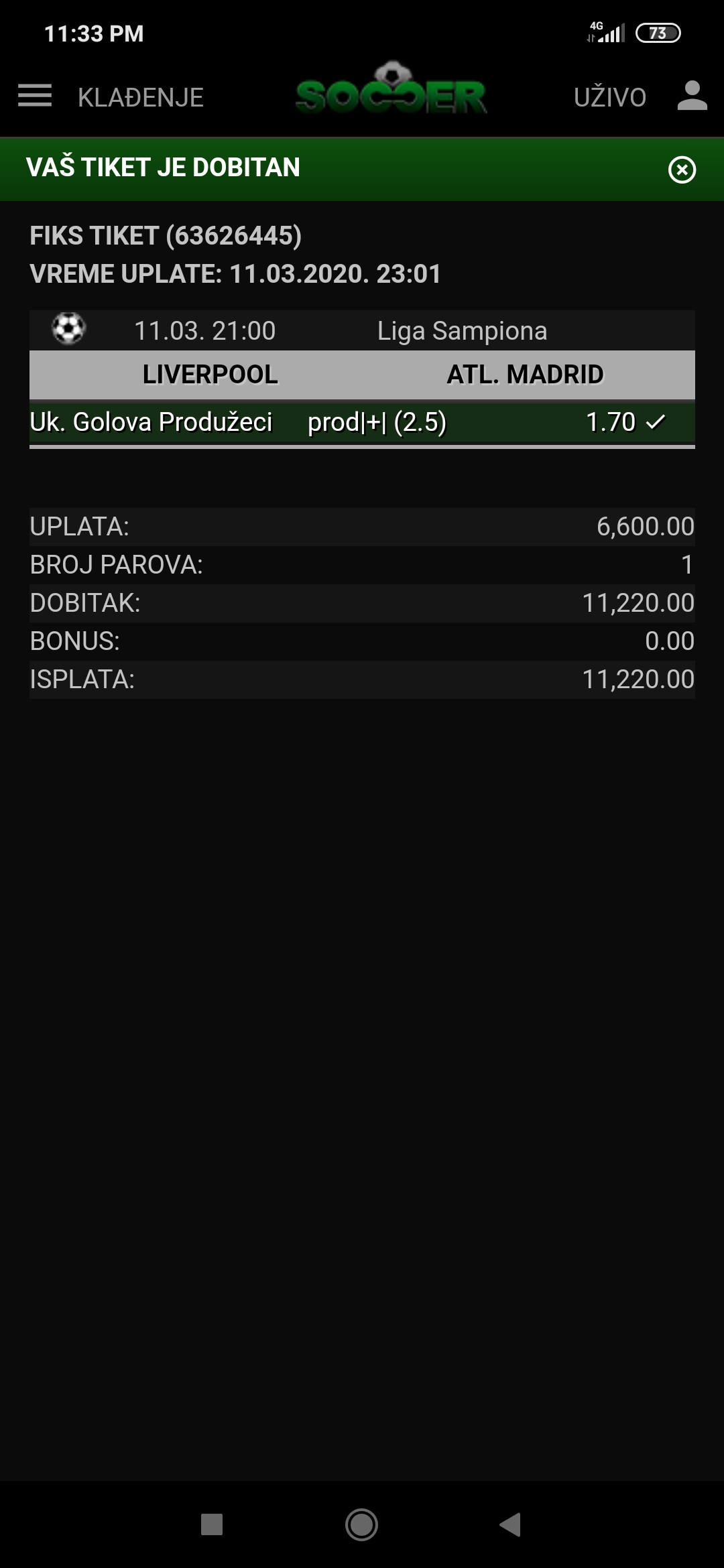Switch to UŽIVO live betting
The width and height of the screenshot is (724, 1568).
[x=610, y=97]
